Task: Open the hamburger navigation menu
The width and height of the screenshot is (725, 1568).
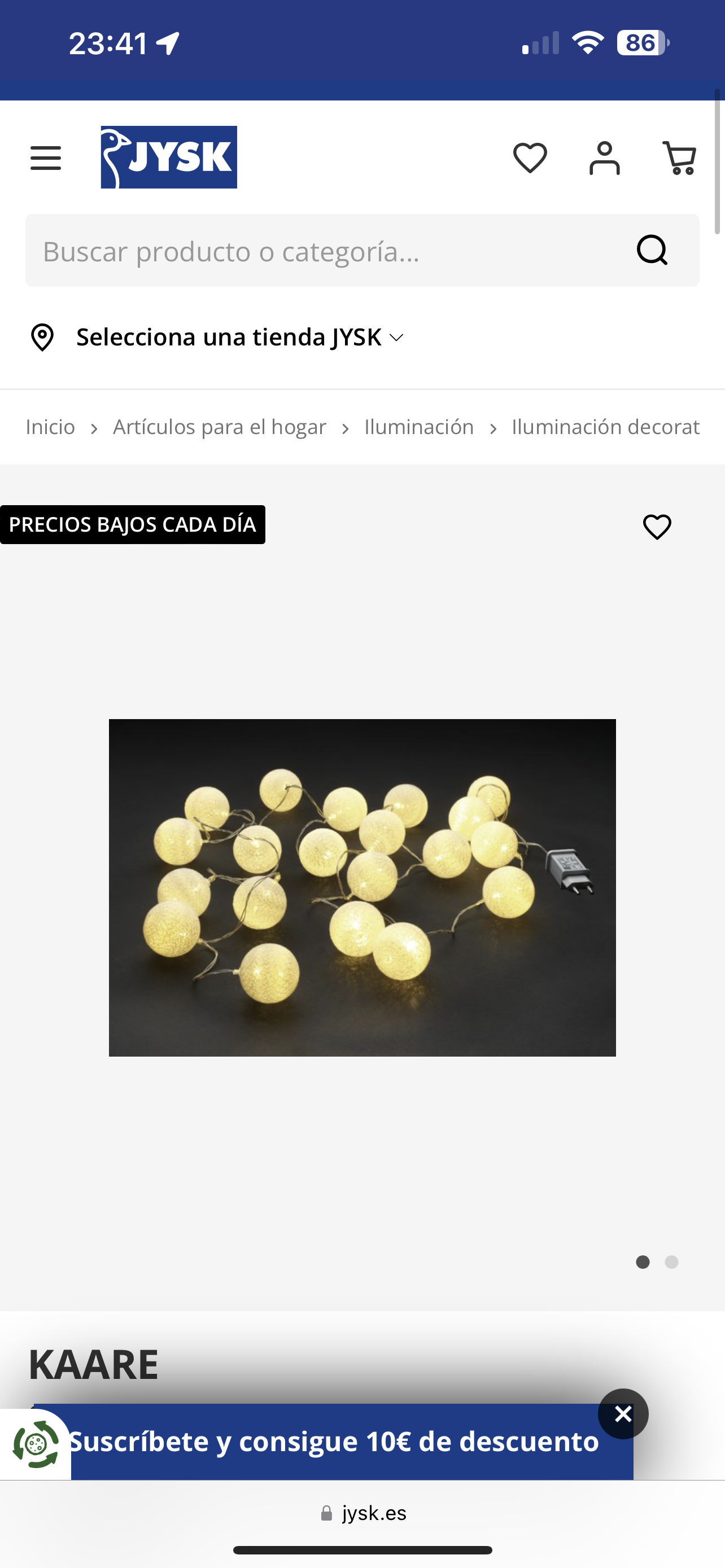Action: pyautogui.click(x=46, y=158)
